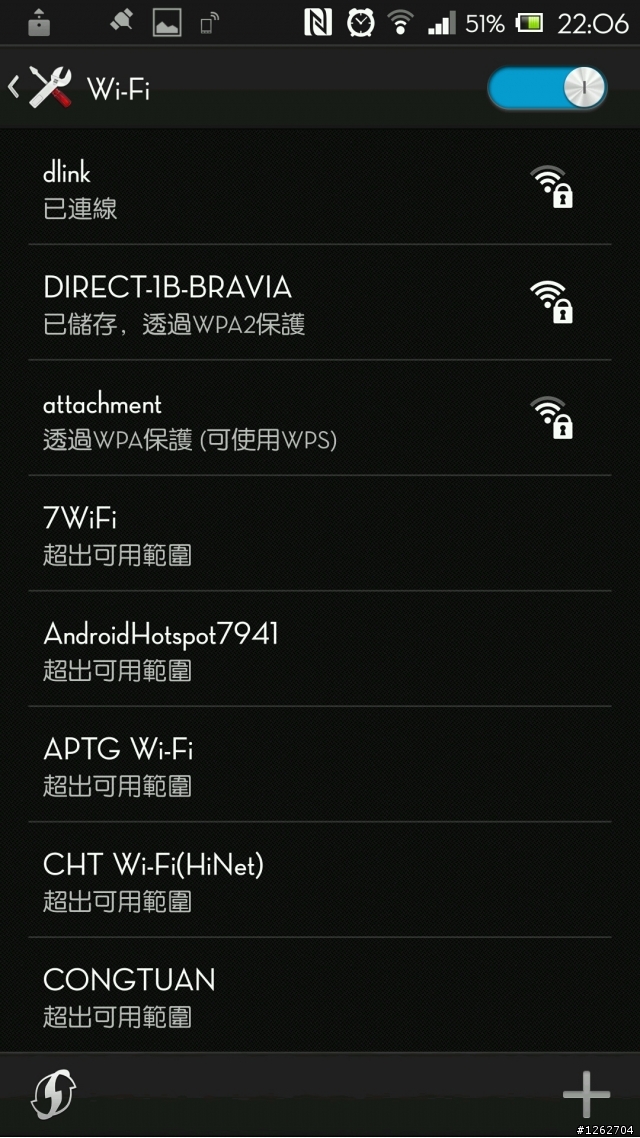This screenshot has height=1138, width=640.
Task: Select the DIRECT-1B-BRAVIA network
Action: coord(320,303)
